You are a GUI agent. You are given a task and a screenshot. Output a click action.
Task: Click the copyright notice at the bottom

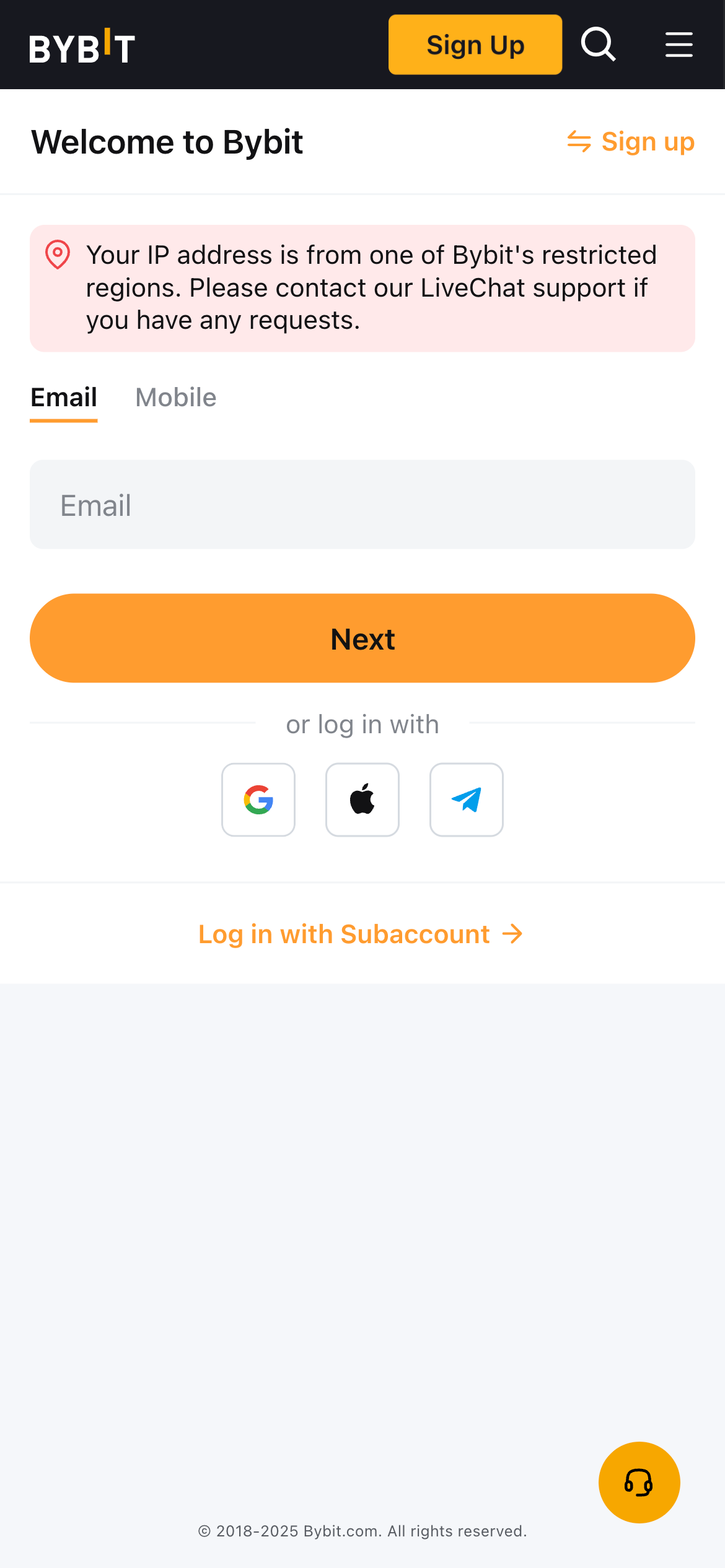(x=362, y=1531)
